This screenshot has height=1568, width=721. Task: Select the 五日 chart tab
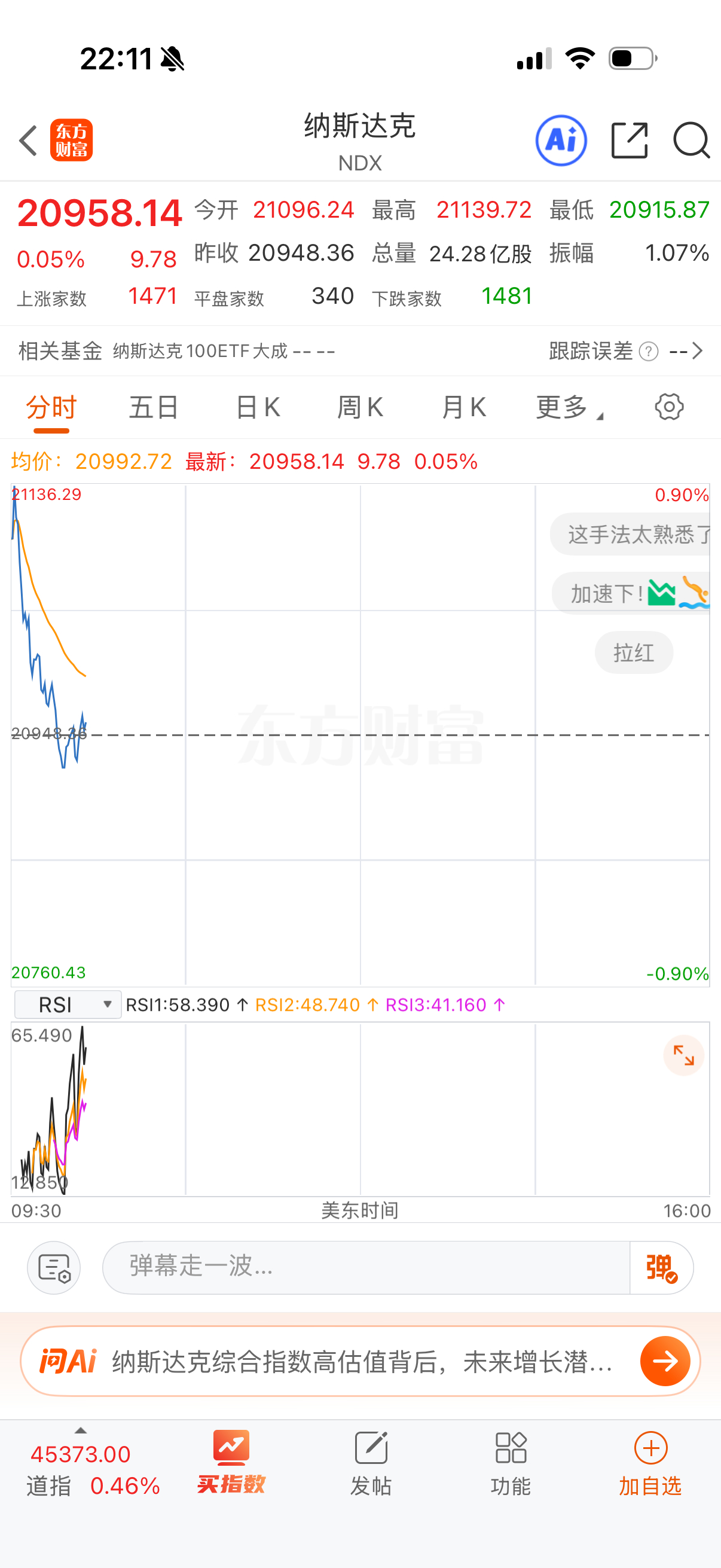point(152,407)
